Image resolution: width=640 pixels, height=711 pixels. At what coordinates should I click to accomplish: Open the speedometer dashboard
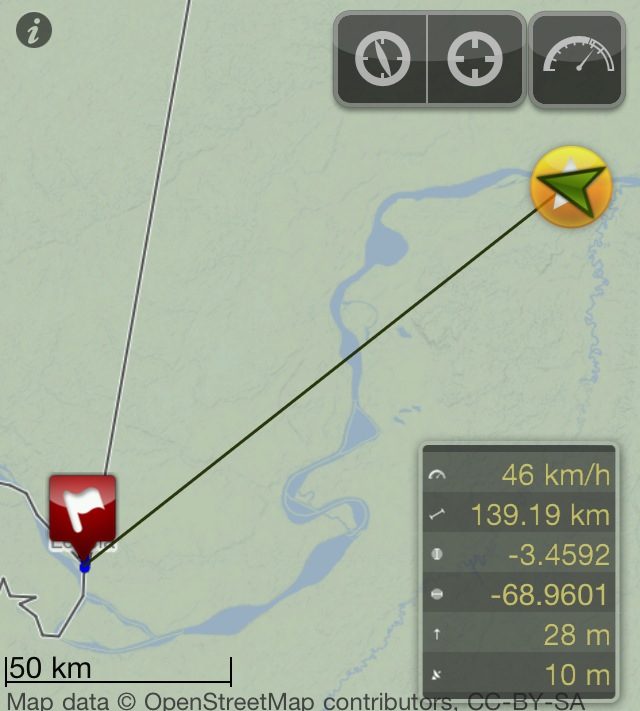577,59
